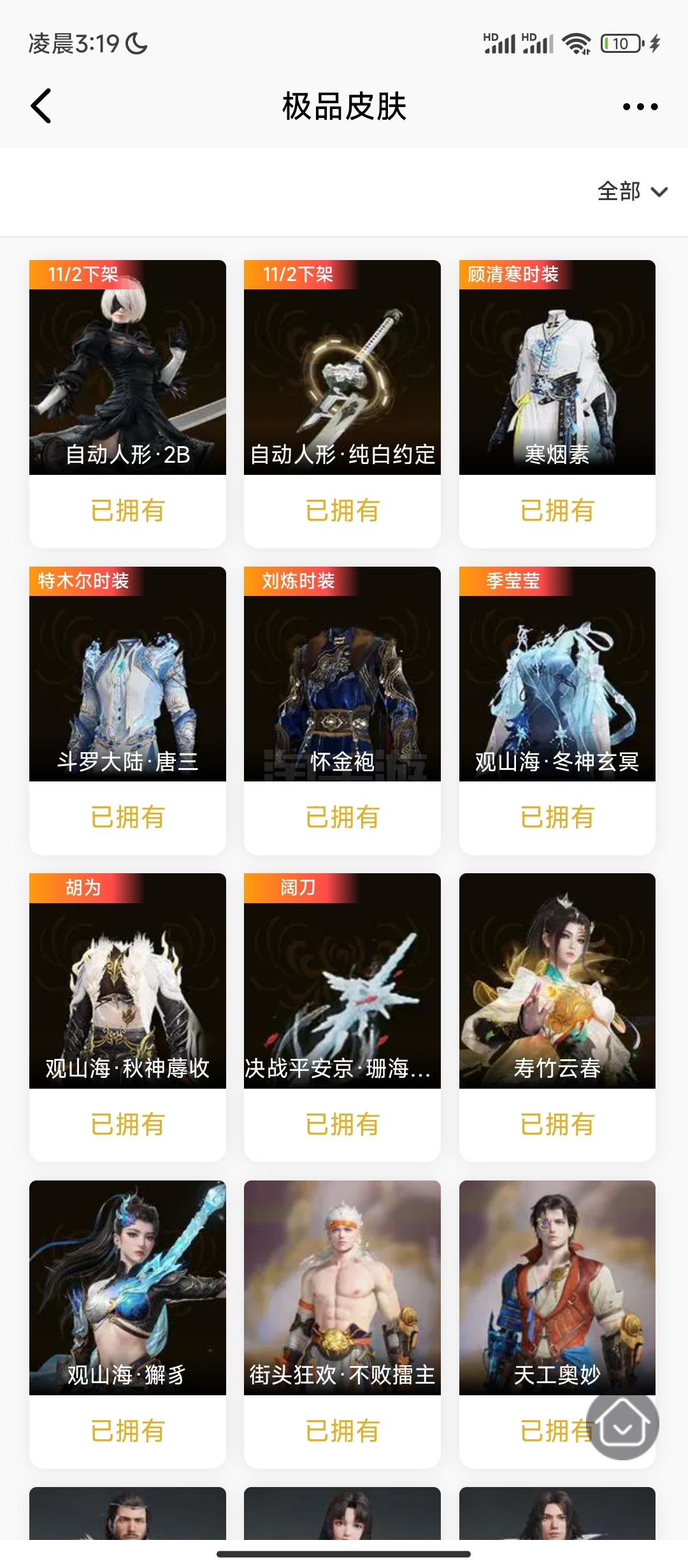This screenshot has width=688, height=1568.
Task: Open 观山海·冬神玄冥 skin
Action: point(557,710)
